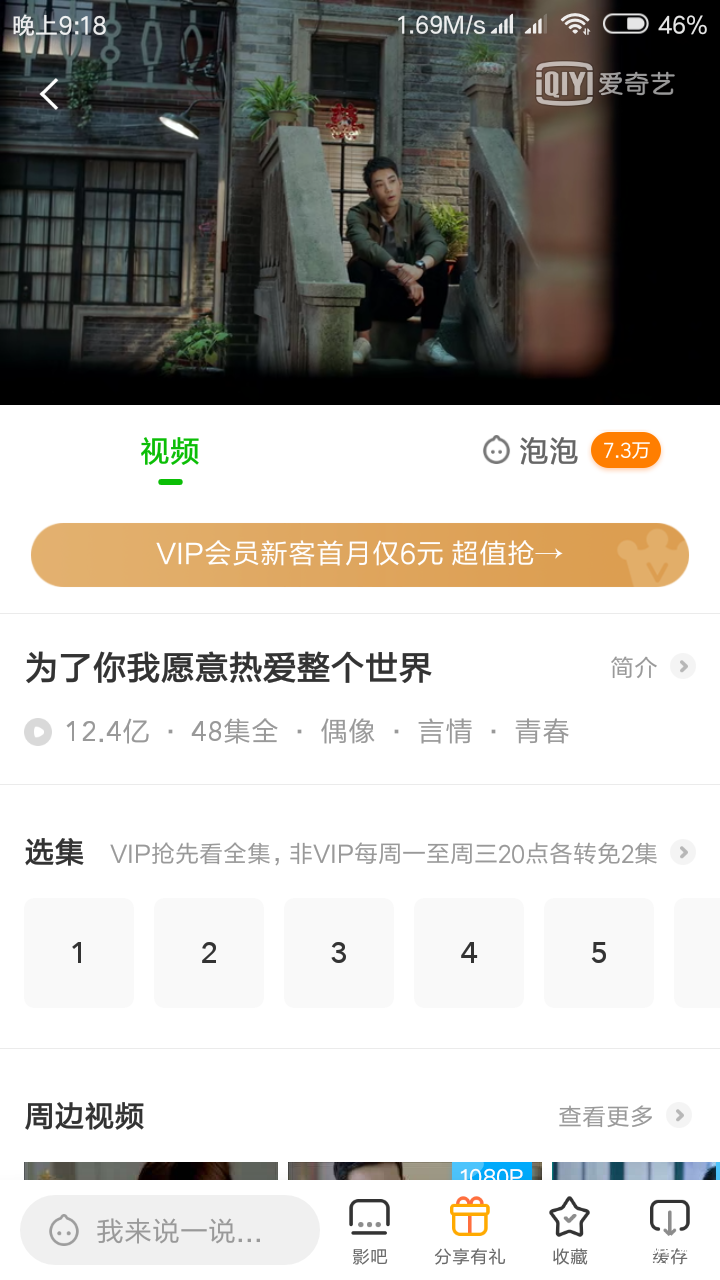This screenshot has height=1280, width=720.
Task: Open 影吧 in the bottom bar
Action: 369,1231
